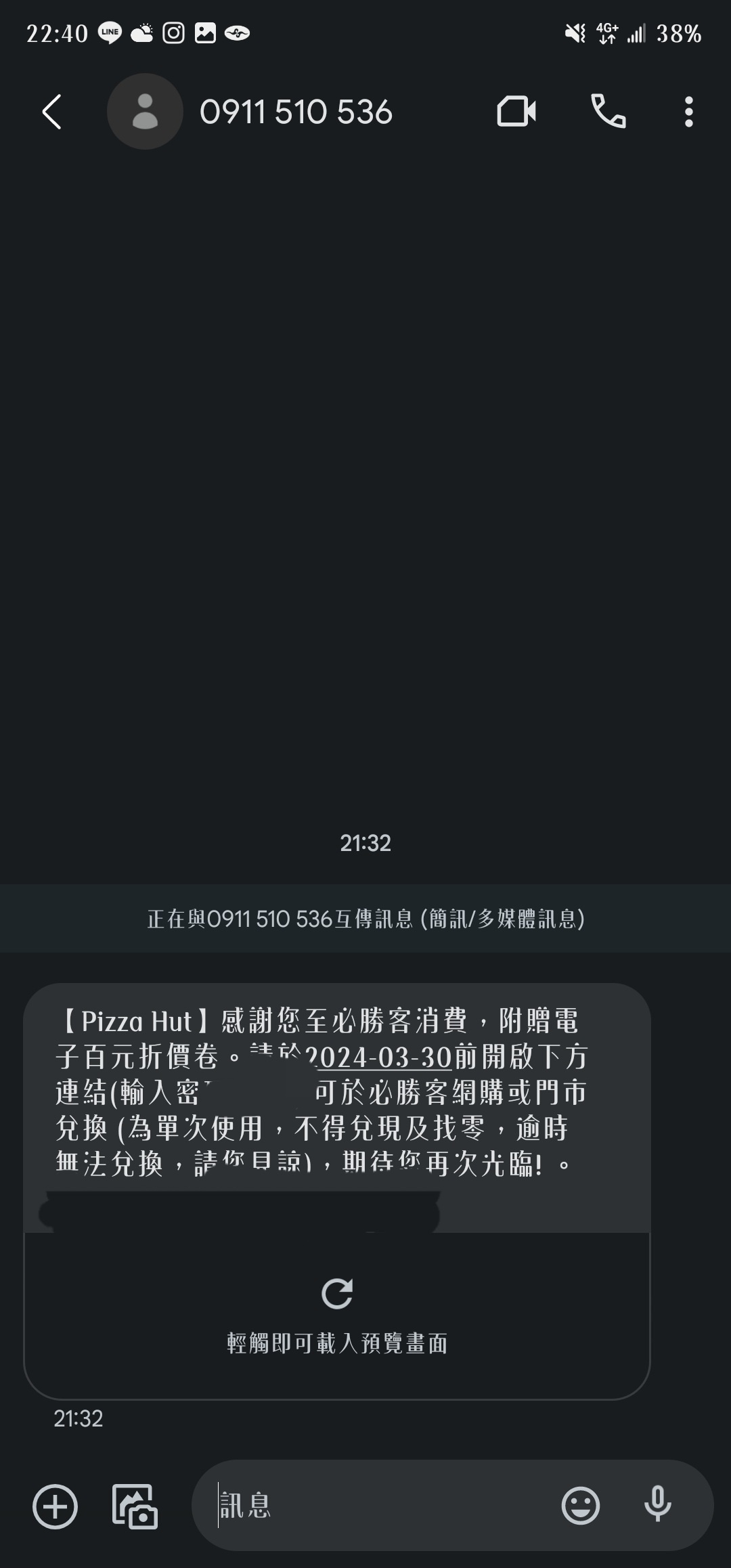Open gallery and camera attachment
The width and height of the screenshot is (731, 1568).
[x=135, y=1506]
